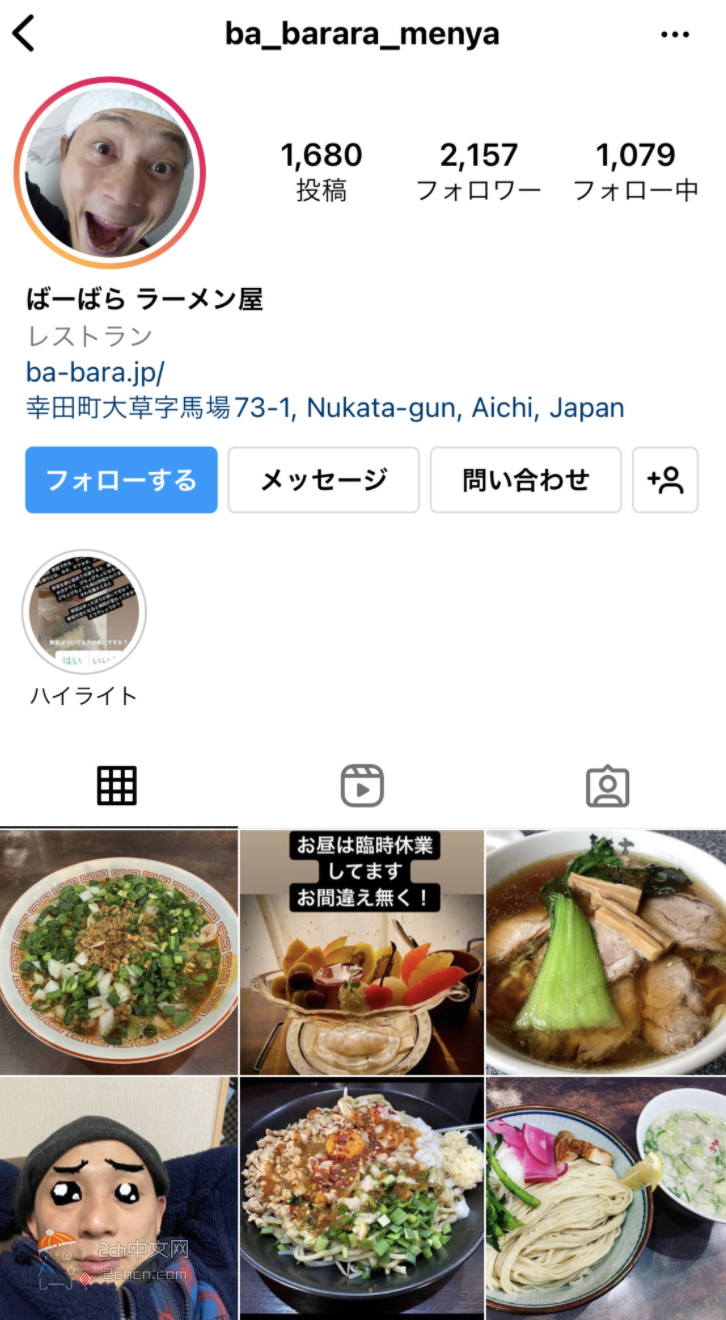Show suggested accounts with add-person icon
This screenshot has height=1320, width=726.
pos(665,480)
